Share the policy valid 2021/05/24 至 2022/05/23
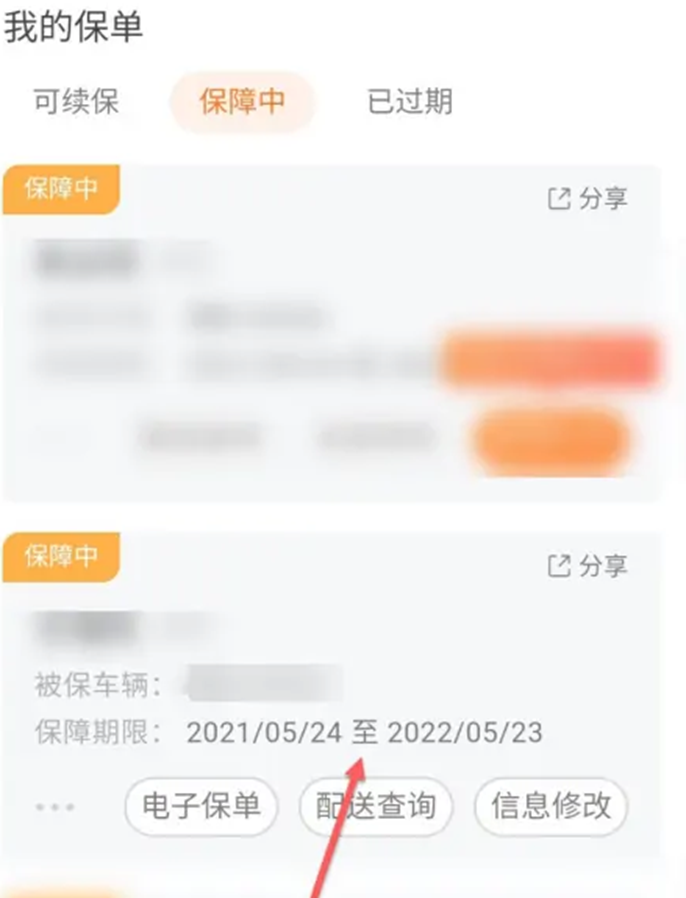686x898 pixels. click(x=588, y=566)
